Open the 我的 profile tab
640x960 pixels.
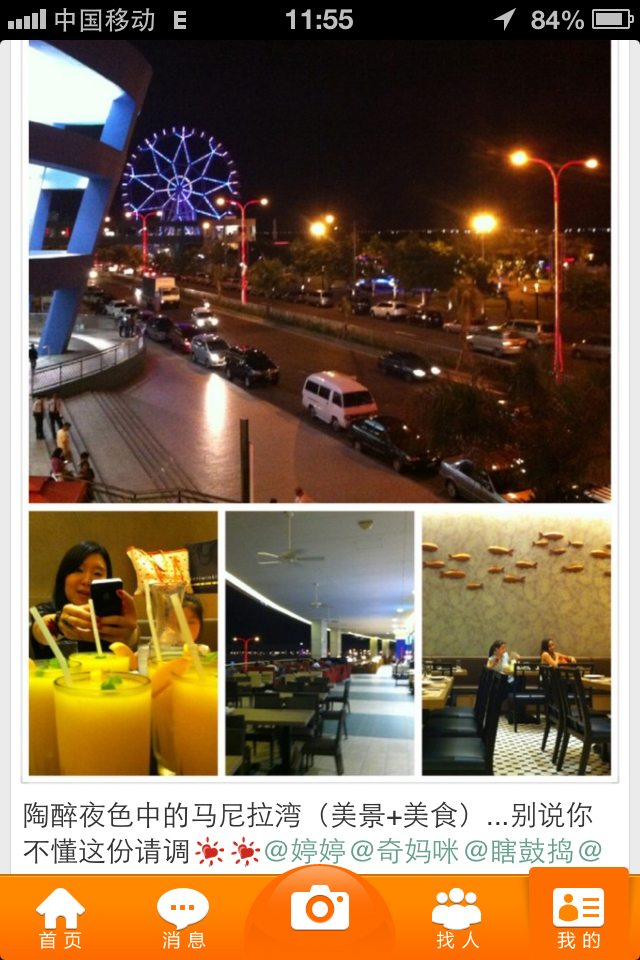coord(578,917)
